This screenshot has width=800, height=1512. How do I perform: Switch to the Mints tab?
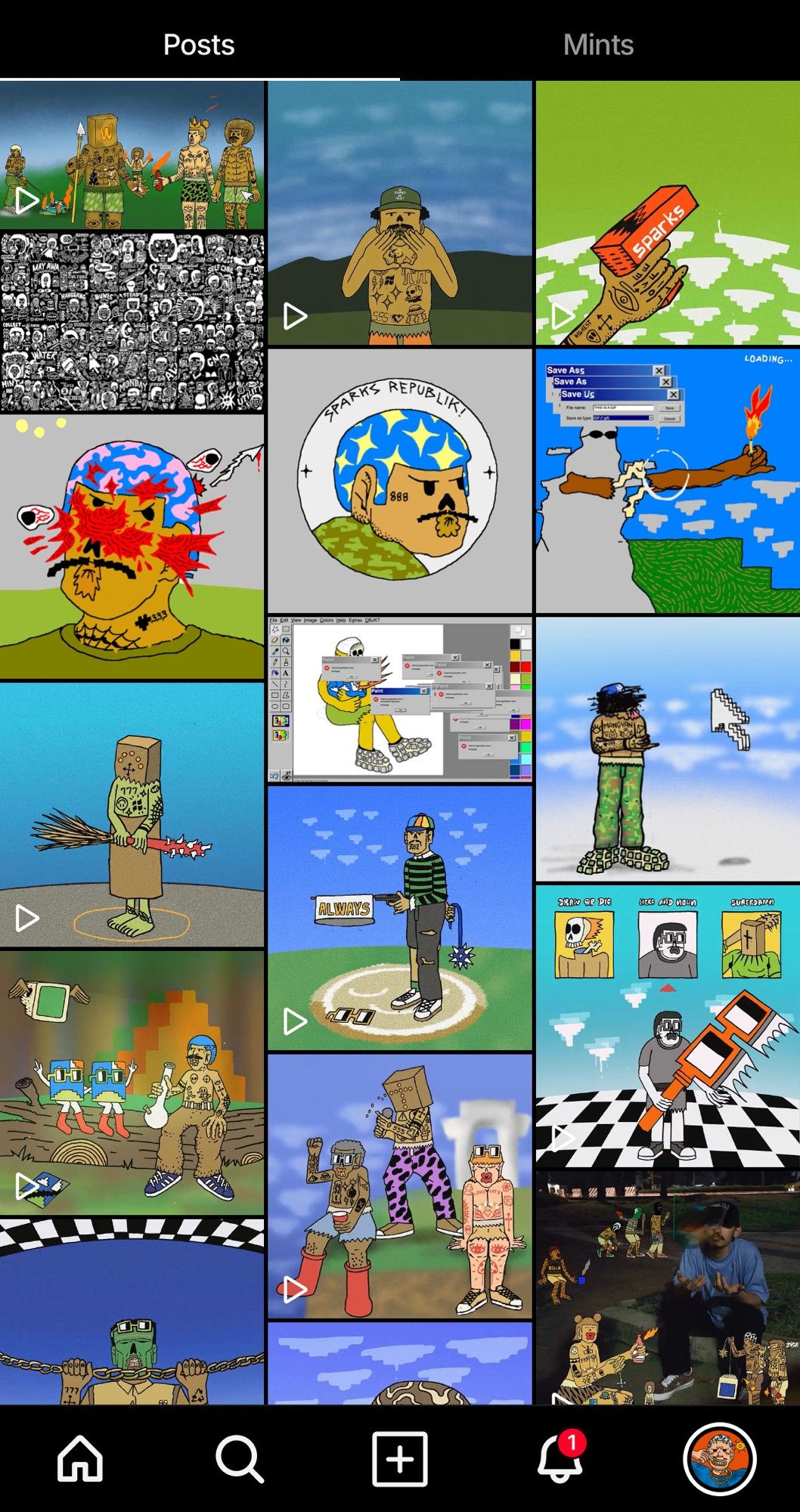[598, 45]
